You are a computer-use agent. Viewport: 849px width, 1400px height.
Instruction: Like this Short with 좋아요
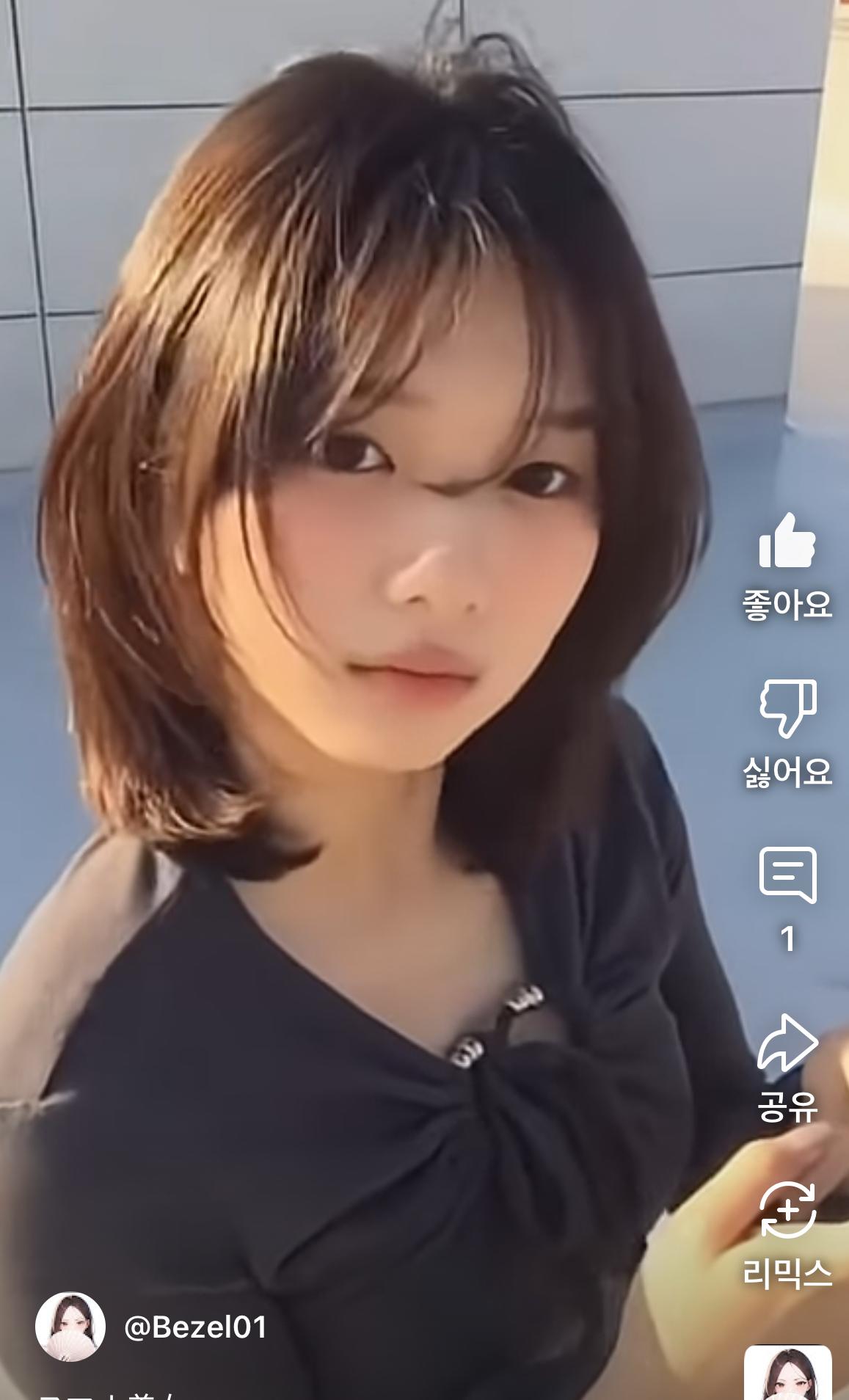(787, 542)
